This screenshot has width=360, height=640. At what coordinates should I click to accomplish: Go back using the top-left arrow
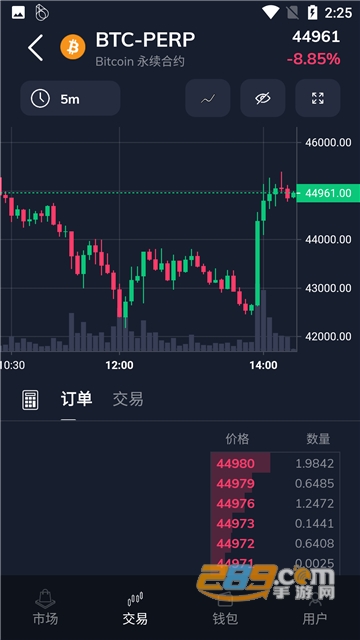click(x=36, y=48)
